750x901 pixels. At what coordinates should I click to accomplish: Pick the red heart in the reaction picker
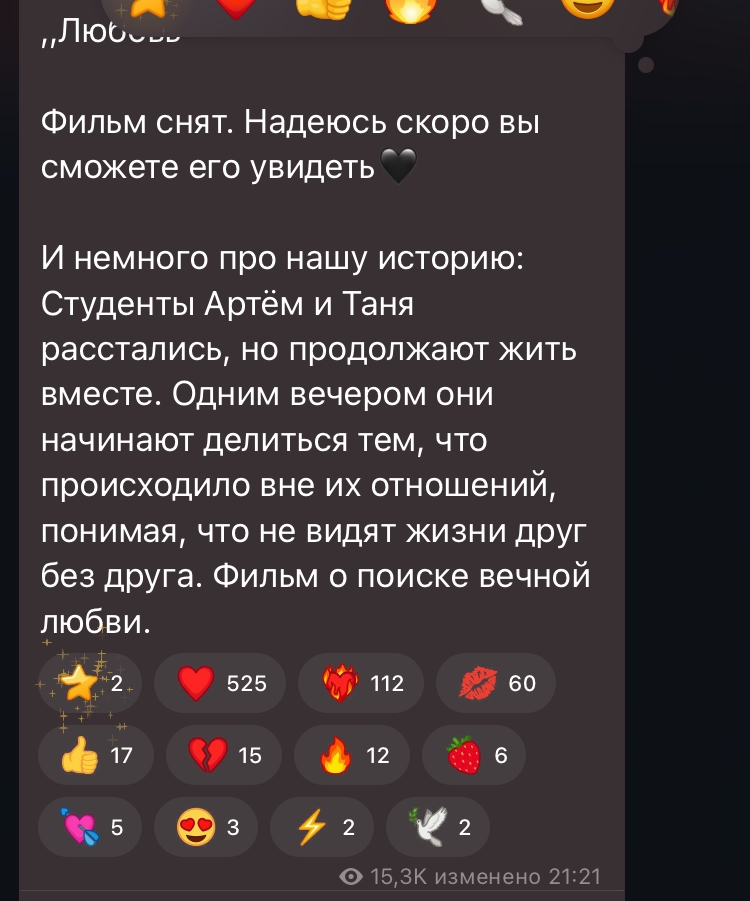pyautogui.click(x=236, y=7)
